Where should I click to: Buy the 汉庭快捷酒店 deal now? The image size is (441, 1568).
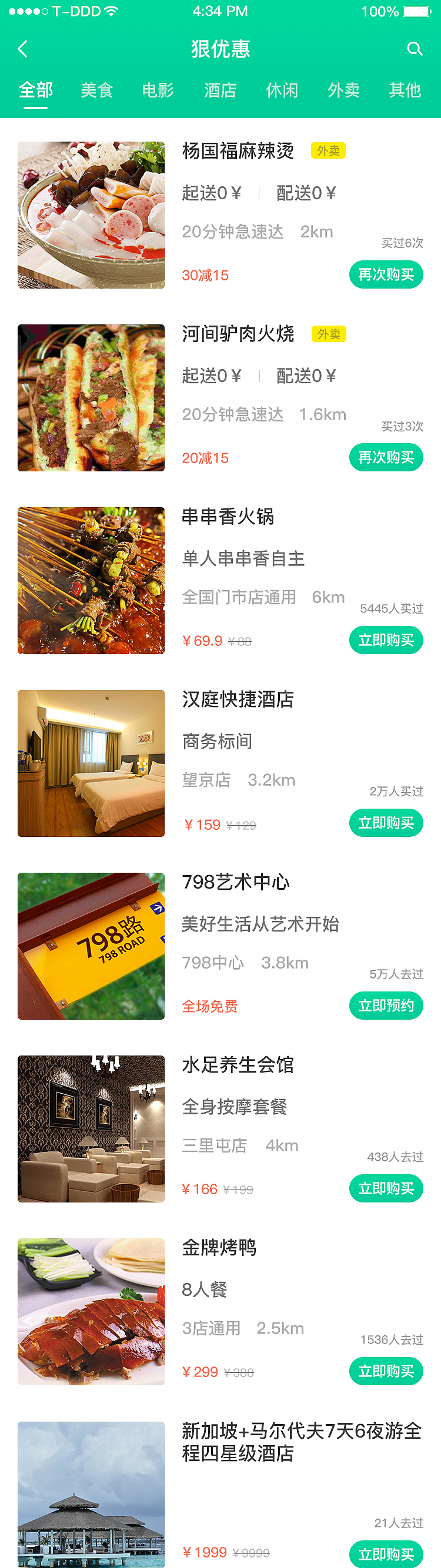pyautogui.click(x=386, y=823)
